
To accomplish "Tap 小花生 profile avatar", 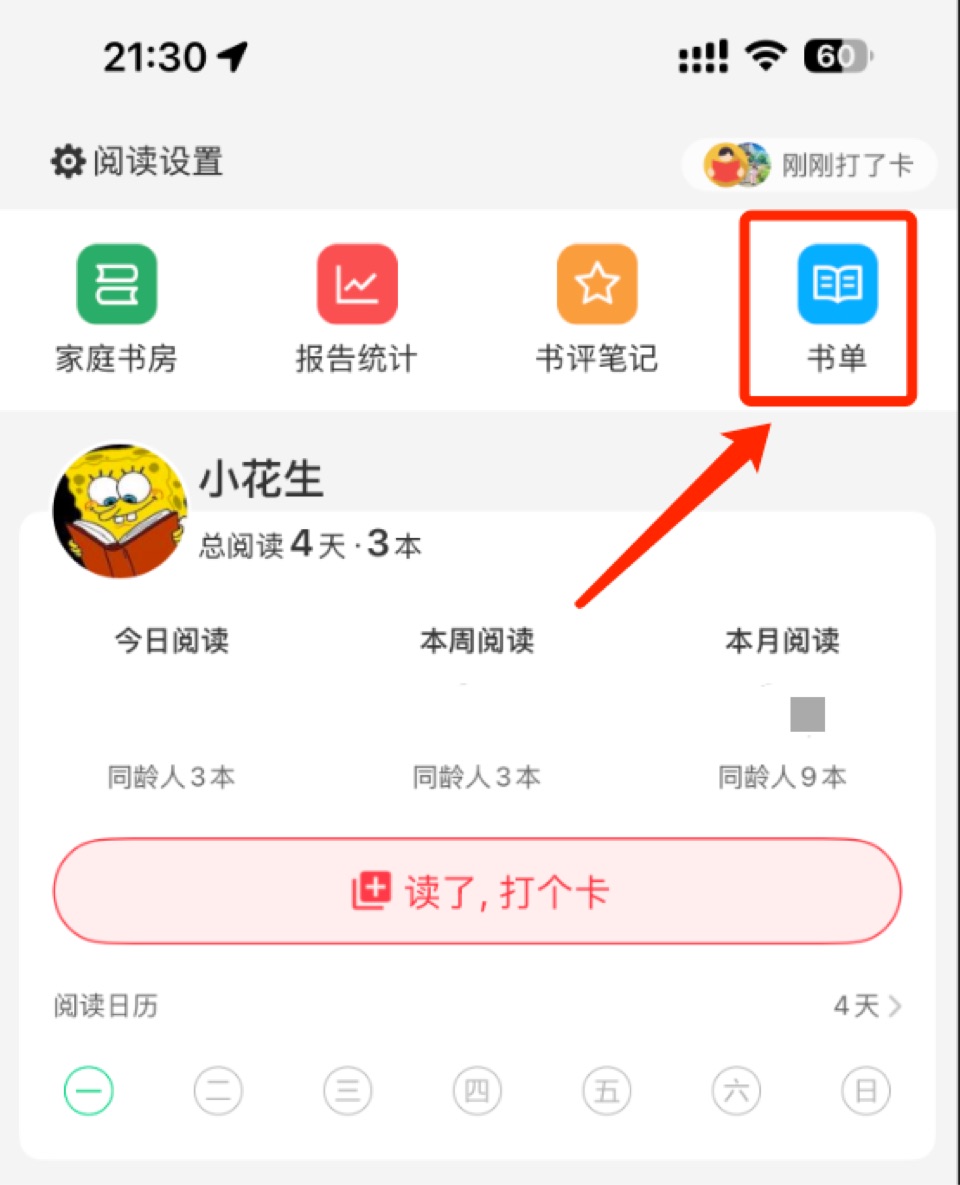I will pyautogui.click(x=120, y=512).
